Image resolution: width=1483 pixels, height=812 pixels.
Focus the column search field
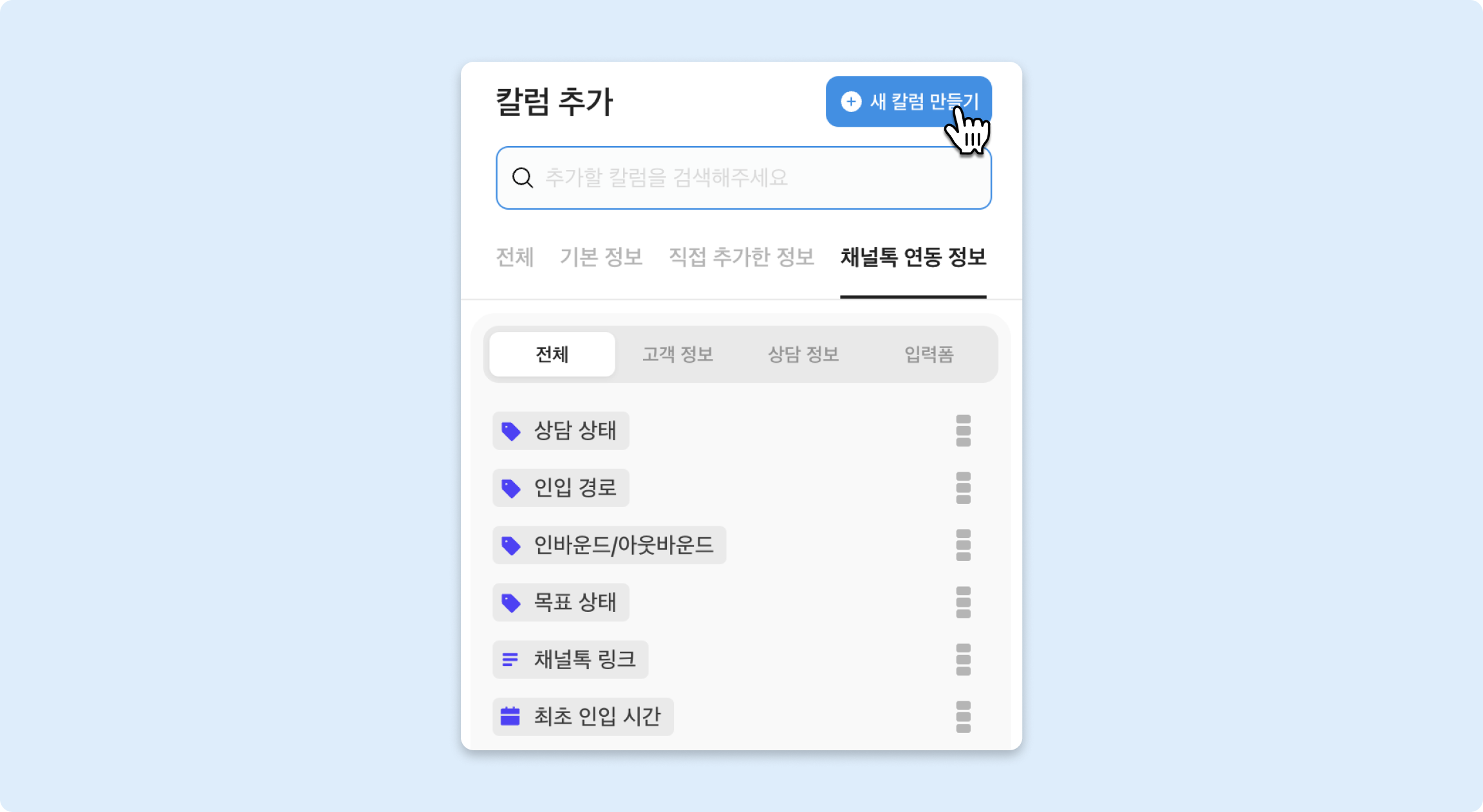743,178
